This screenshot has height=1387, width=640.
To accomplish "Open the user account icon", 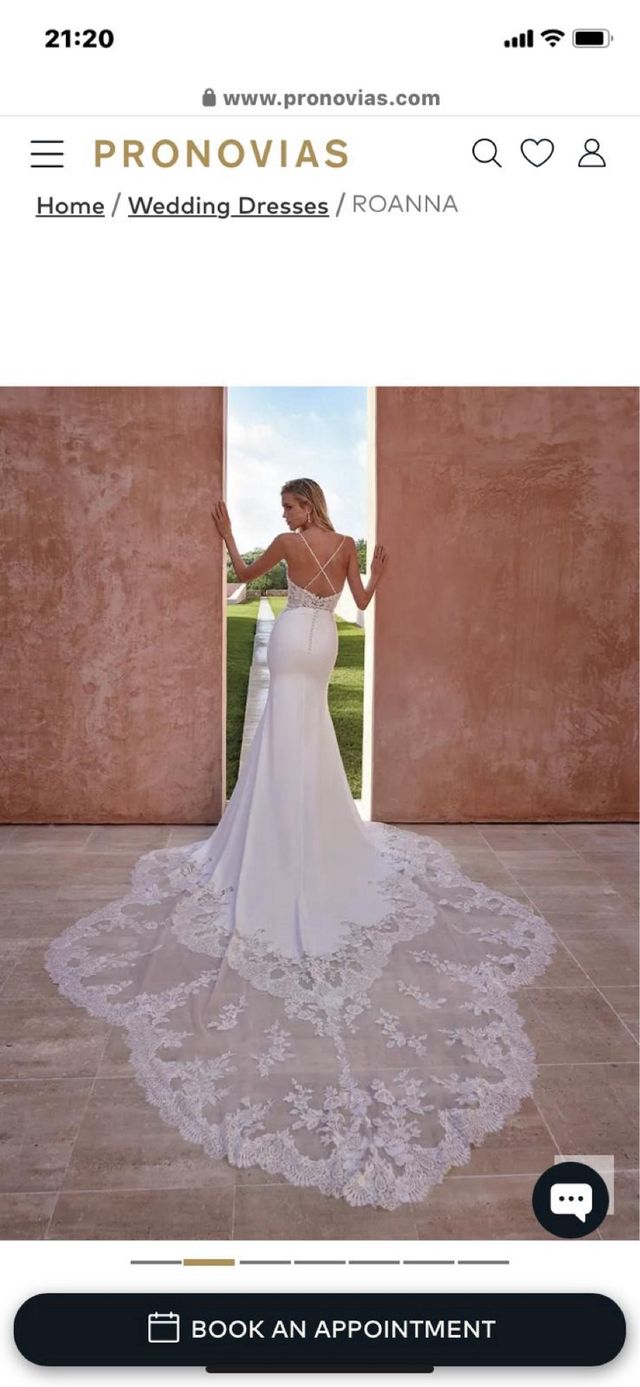I will [x=592, y=153].
